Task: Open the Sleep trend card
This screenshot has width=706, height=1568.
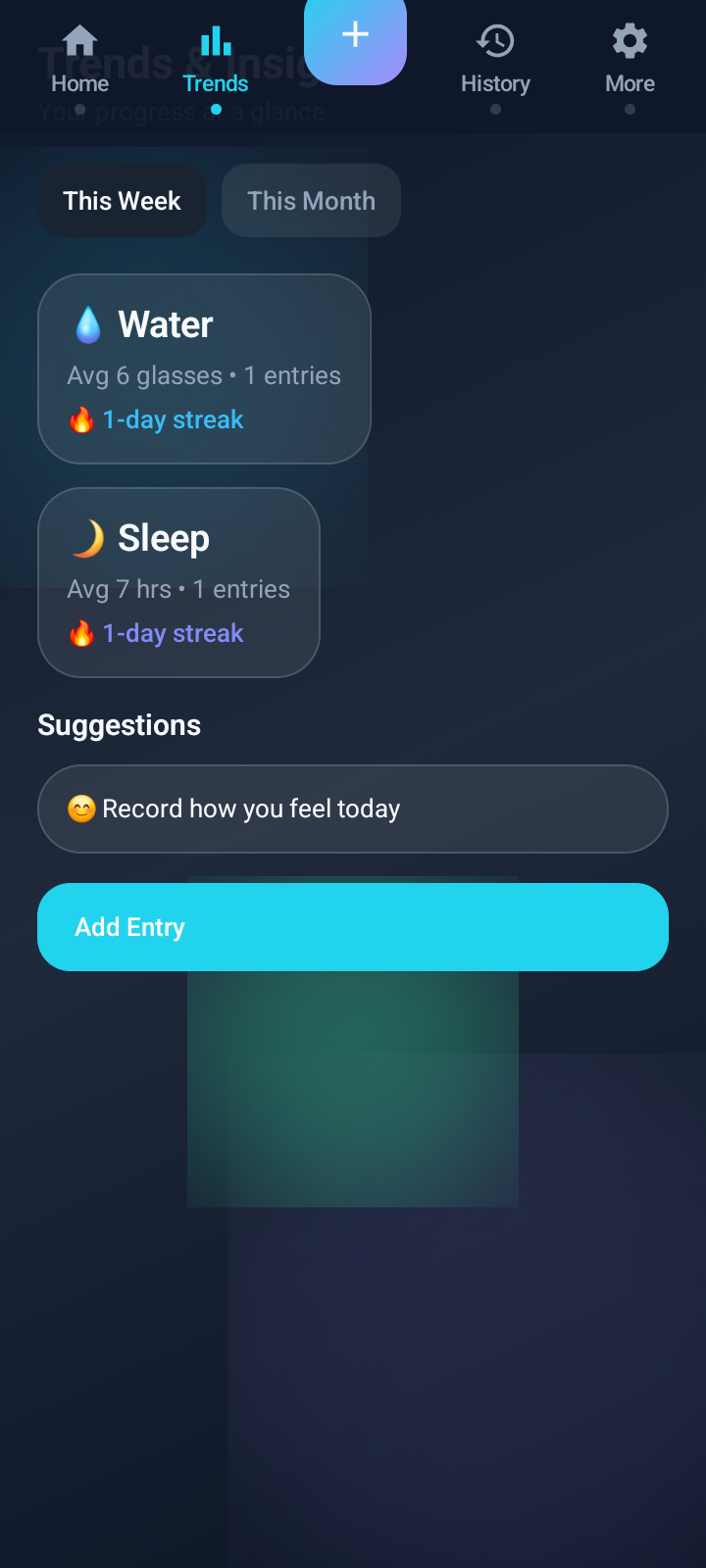Action: [x=178, y=582]
